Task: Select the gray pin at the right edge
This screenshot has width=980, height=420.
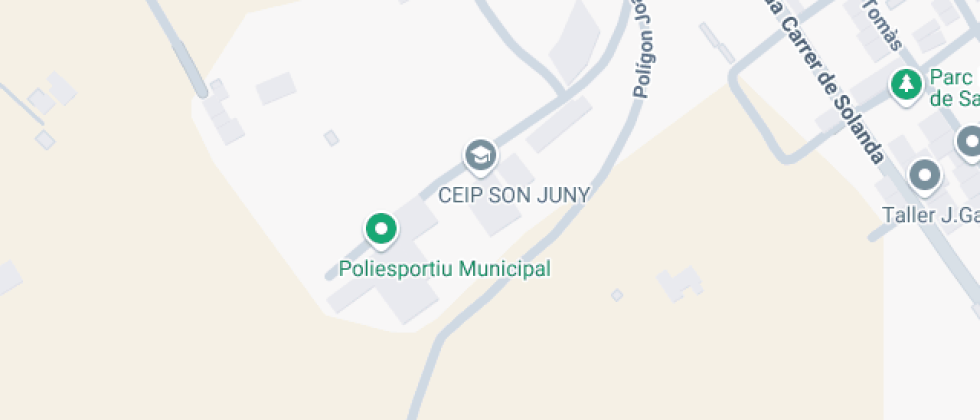Action: pyautogui.click(x=970, y=142)
